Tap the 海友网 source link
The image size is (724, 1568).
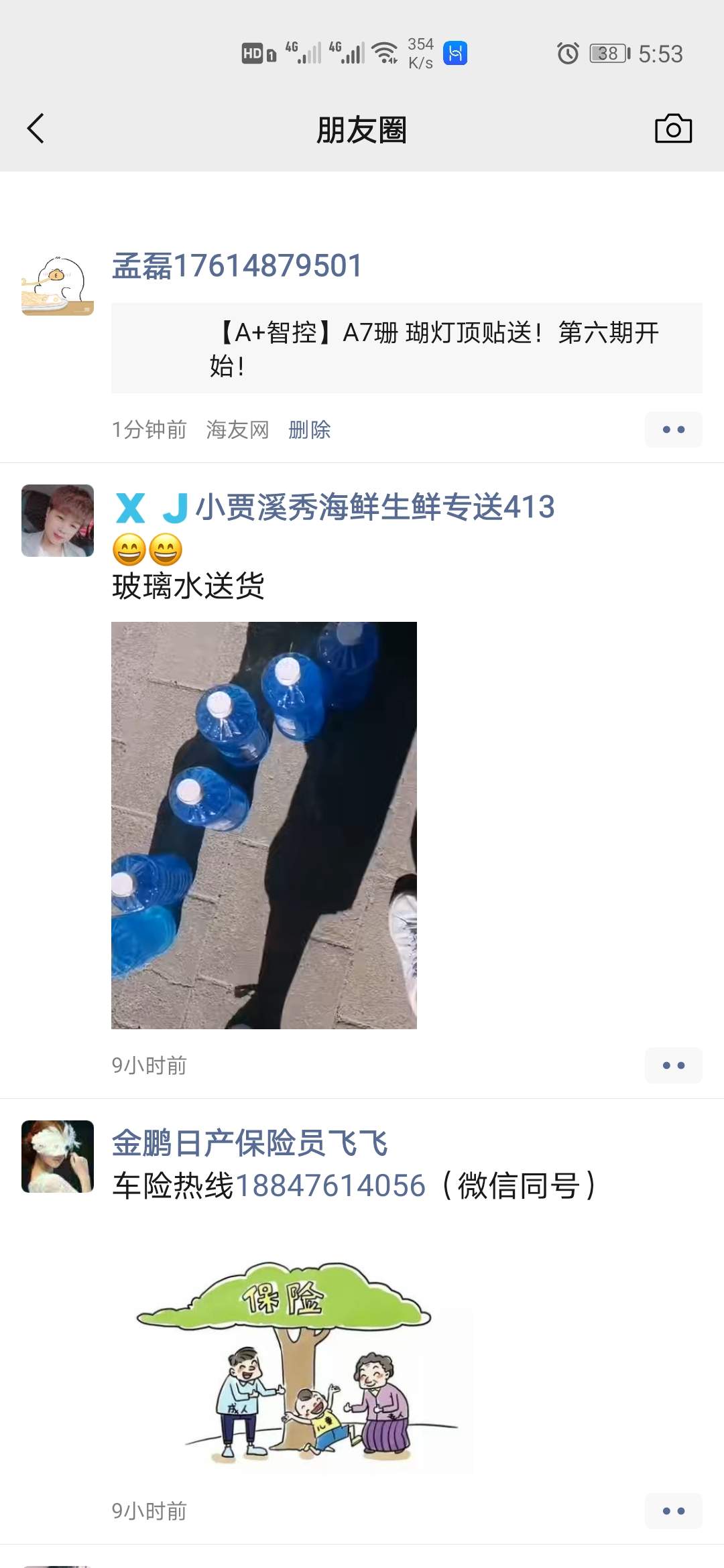click(237, 430)
